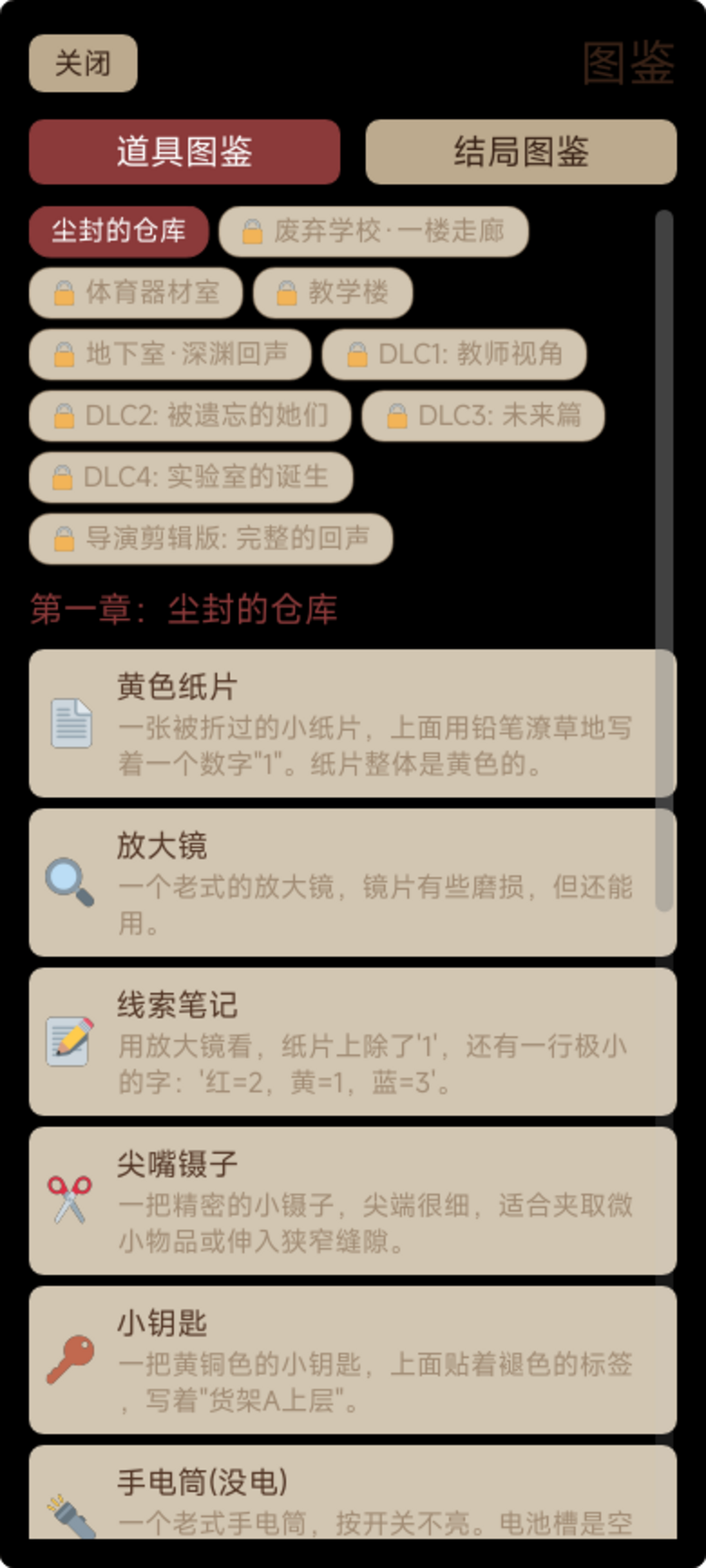Select the 尘封的仓库 chapter chip
Image resolution: width=706 pixels, height=1568 pixels.
pyautogui.click(x=118, y=231)
